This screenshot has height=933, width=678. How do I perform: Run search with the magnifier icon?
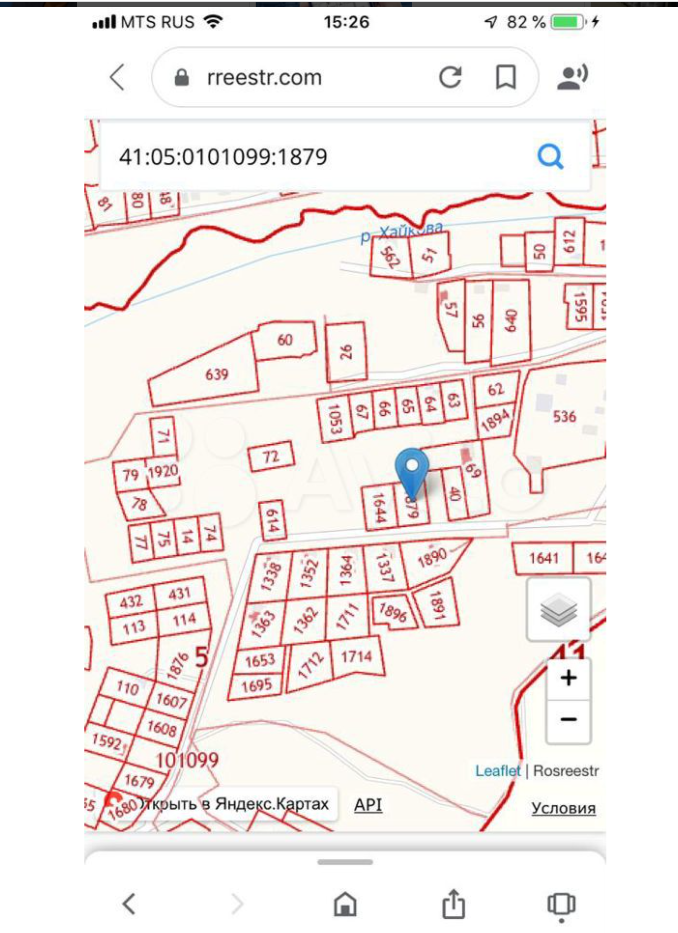(x=550, y=157)
